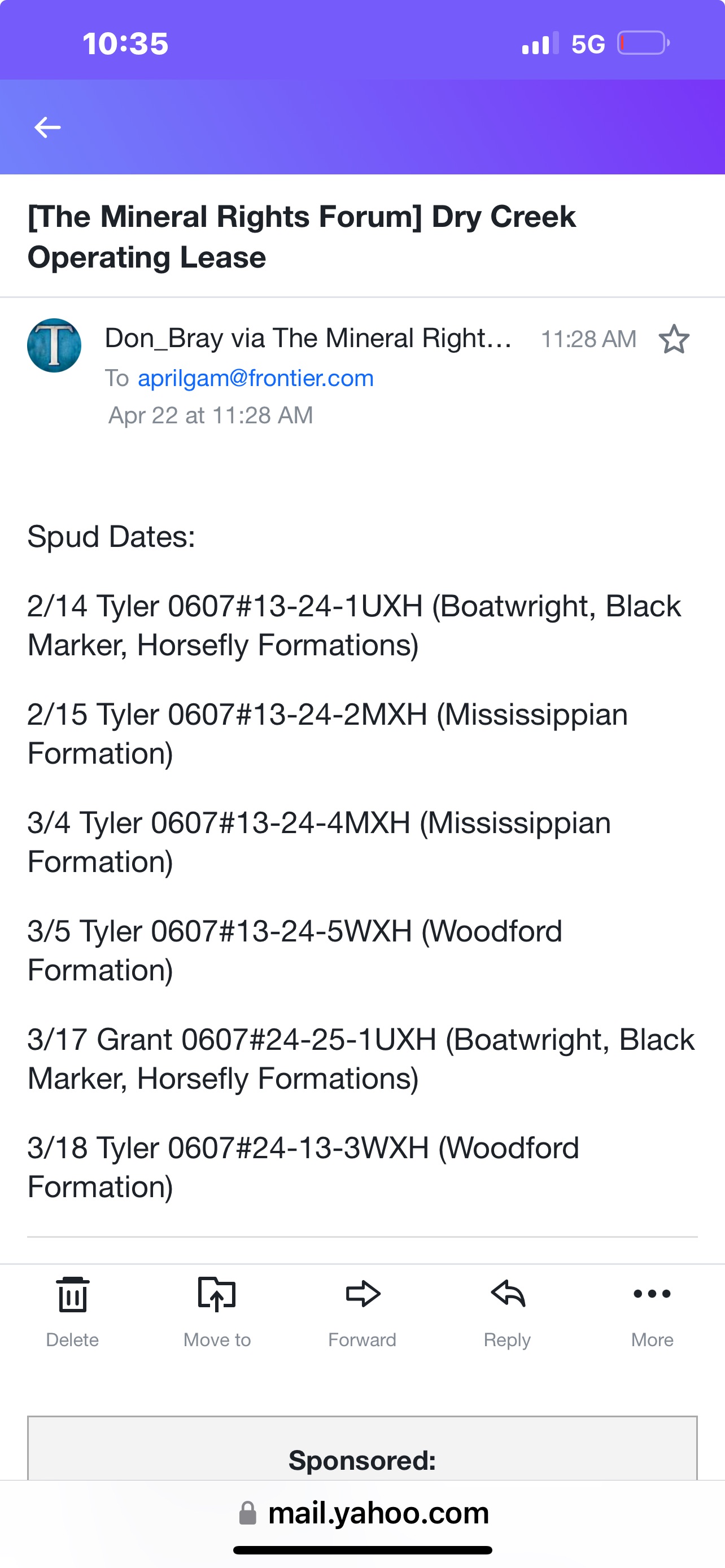The image size is (725, 1568).
Task: Reply to Don_Bray's message
Action: pyautogui.click(x=507, y=1312)
